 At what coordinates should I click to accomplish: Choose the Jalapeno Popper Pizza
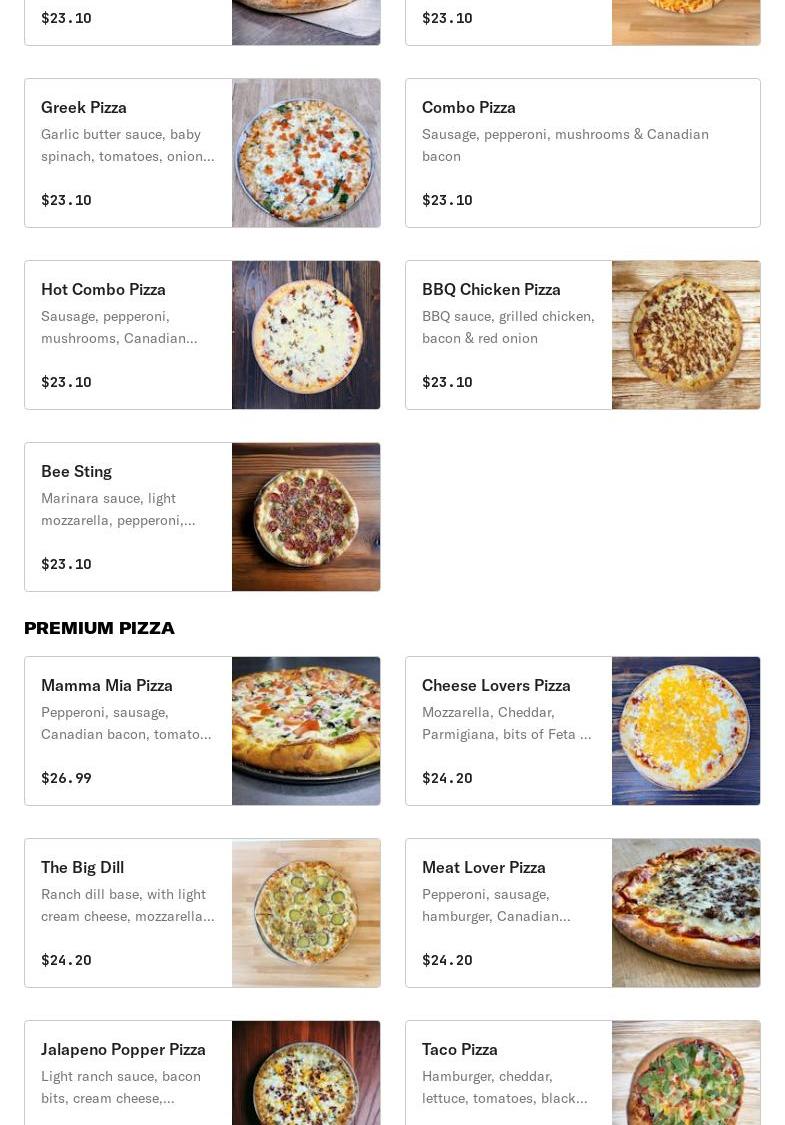tap(202, 1075)
